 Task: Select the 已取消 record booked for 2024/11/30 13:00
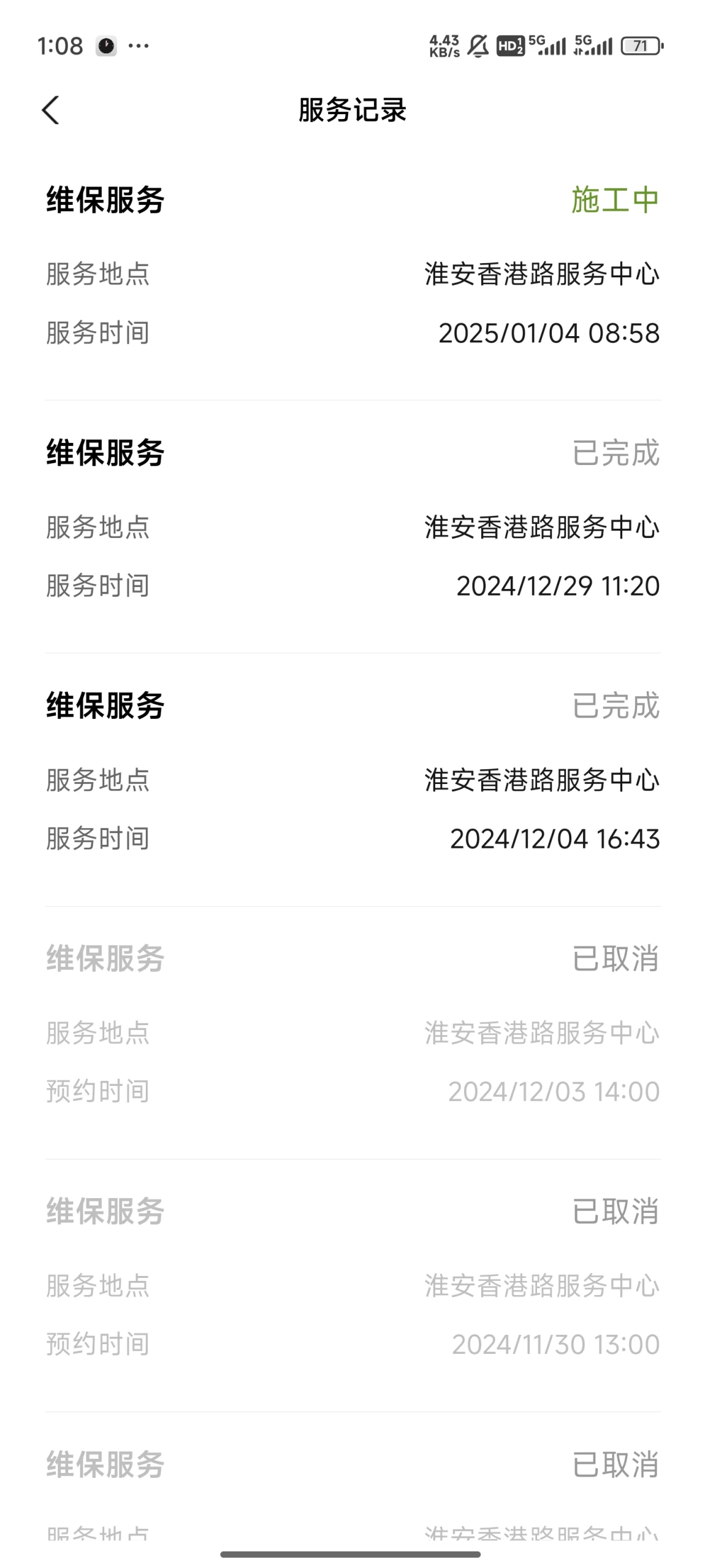[x=352, y=1285]
